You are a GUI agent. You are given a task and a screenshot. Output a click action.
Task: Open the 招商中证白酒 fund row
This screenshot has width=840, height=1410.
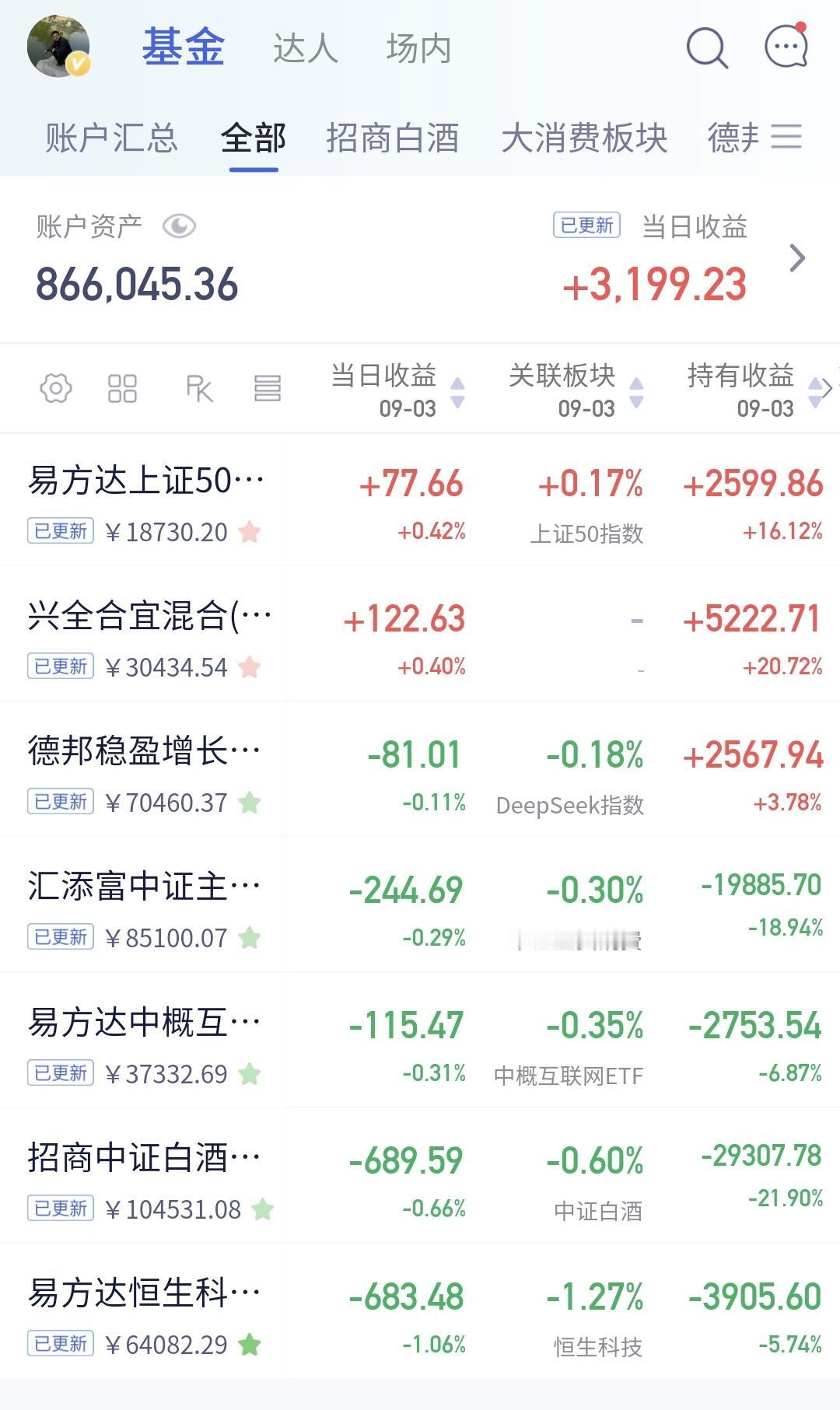click(x=420, y=1176)
